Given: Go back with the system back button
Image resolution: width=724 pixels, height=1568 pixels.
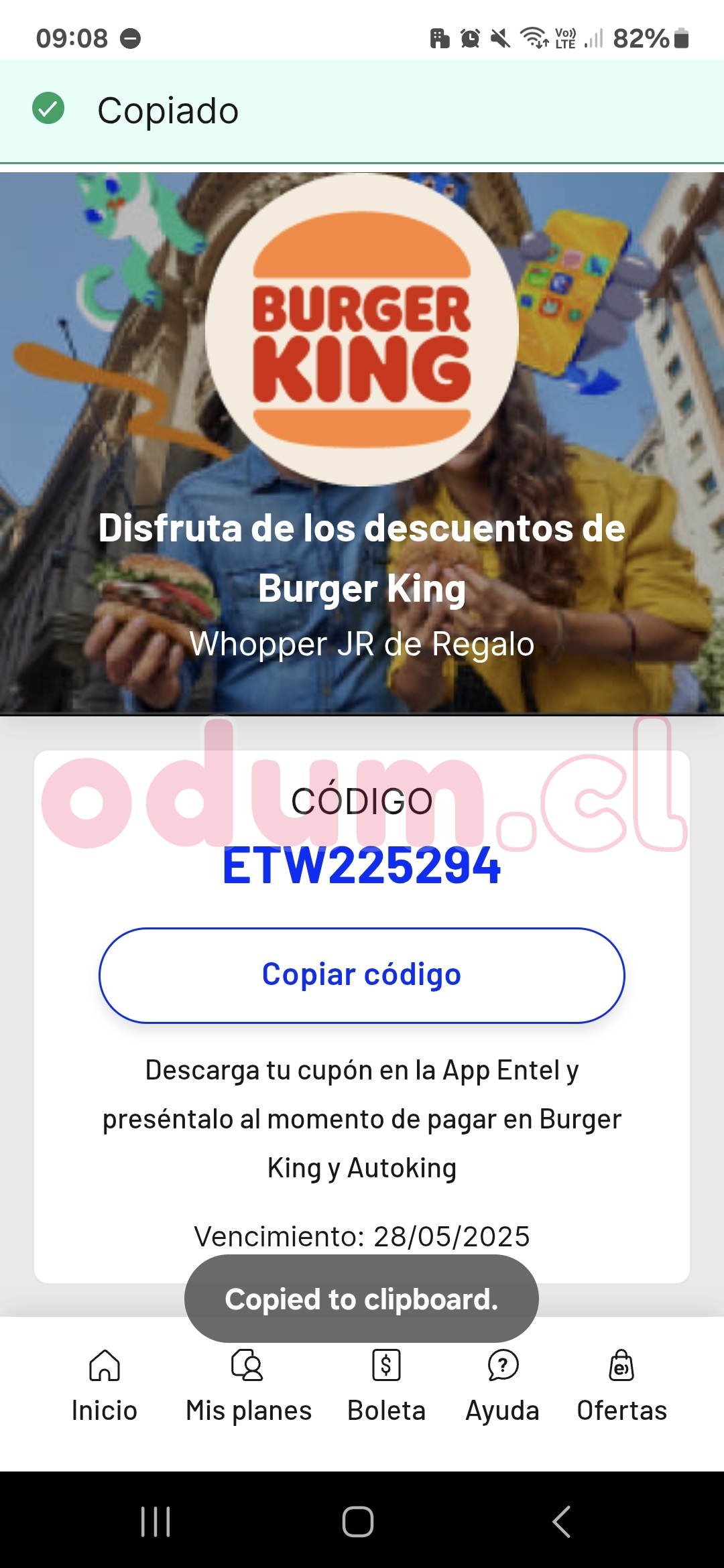Looking at the screenshot, I should (562, 1521).
